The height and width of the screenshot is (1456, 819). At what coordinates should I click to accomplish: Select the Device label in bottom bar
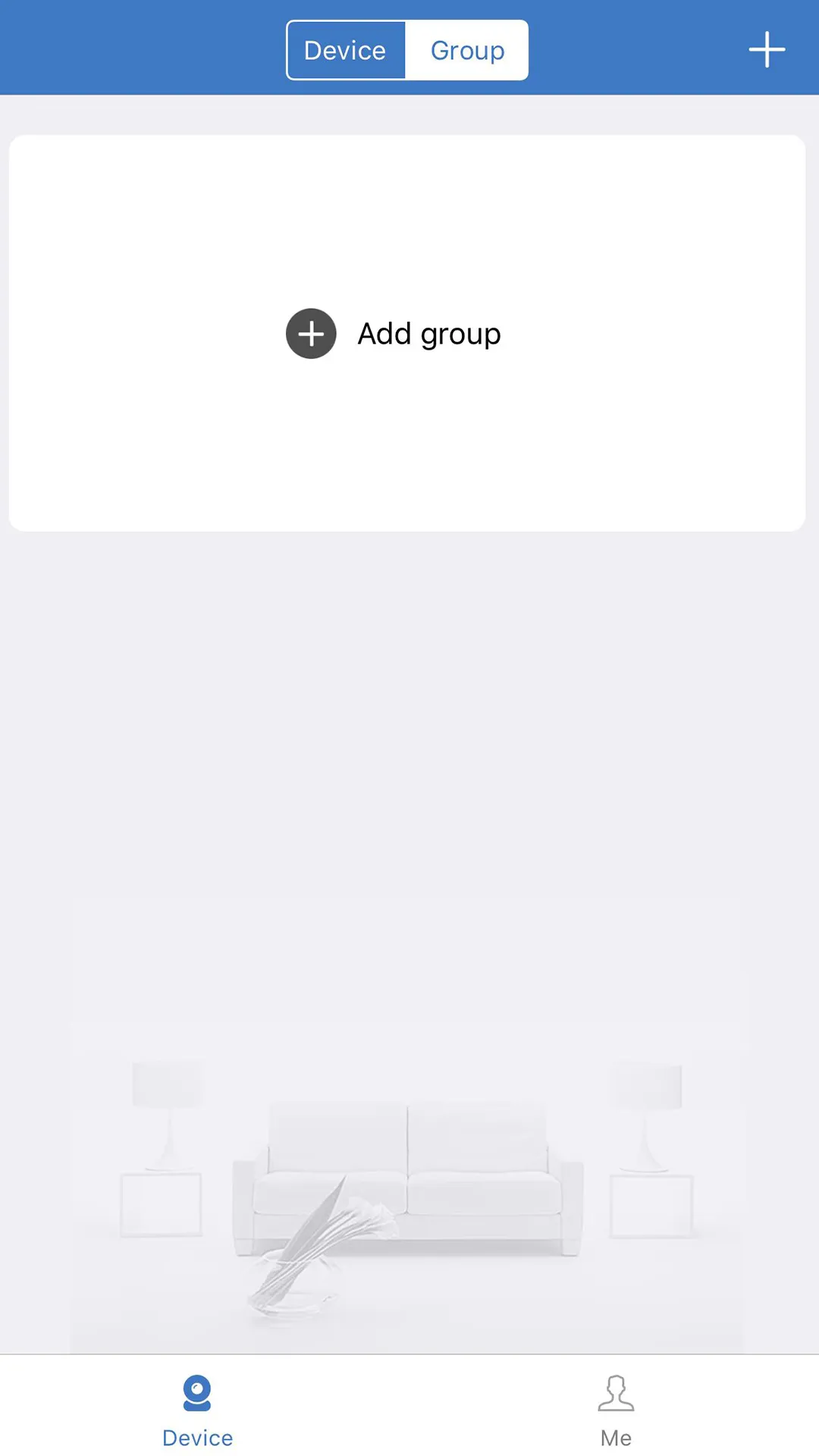tap(197, 1436)
